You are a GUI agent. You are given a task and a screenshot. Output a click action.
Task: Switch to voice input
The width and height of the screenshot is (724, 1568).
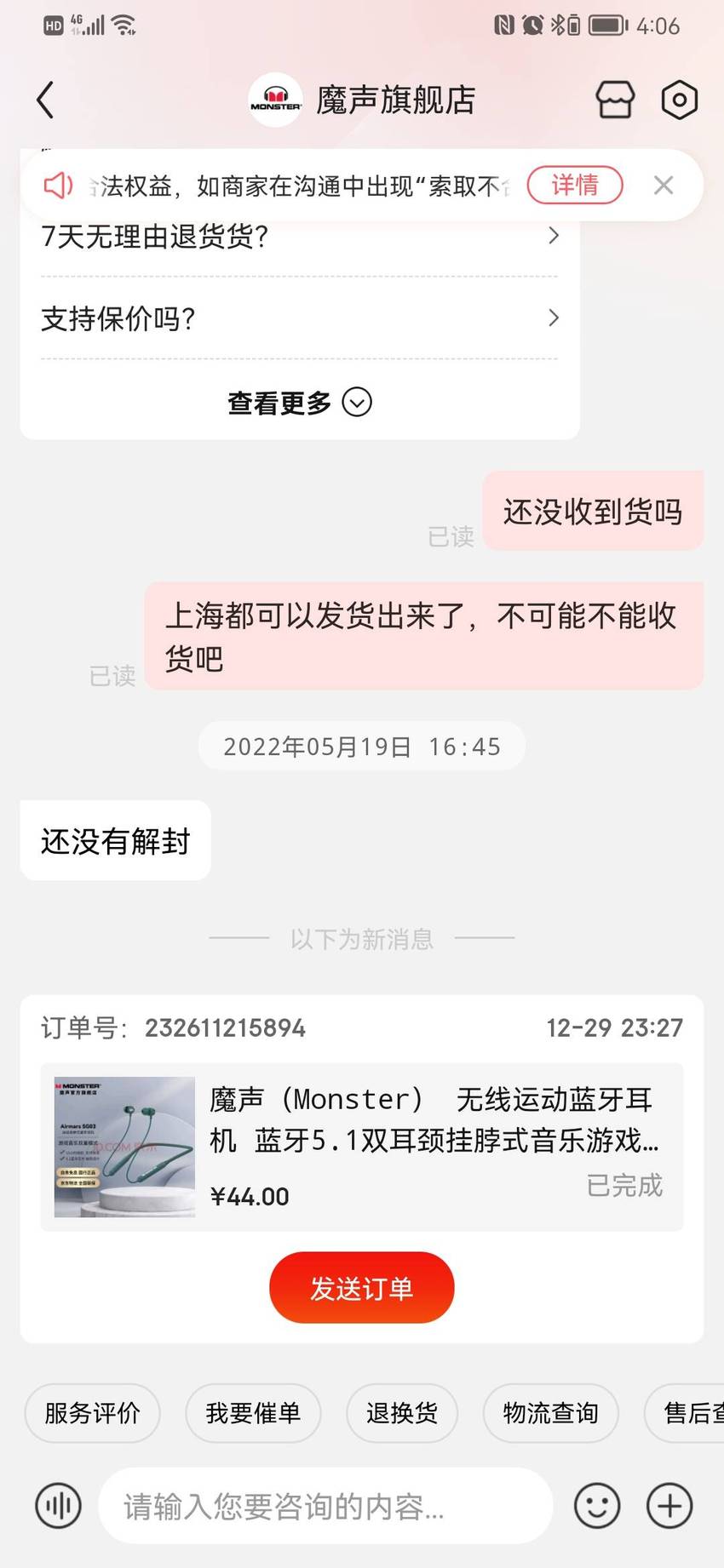pyautogui.click(x=58, y=1506)
